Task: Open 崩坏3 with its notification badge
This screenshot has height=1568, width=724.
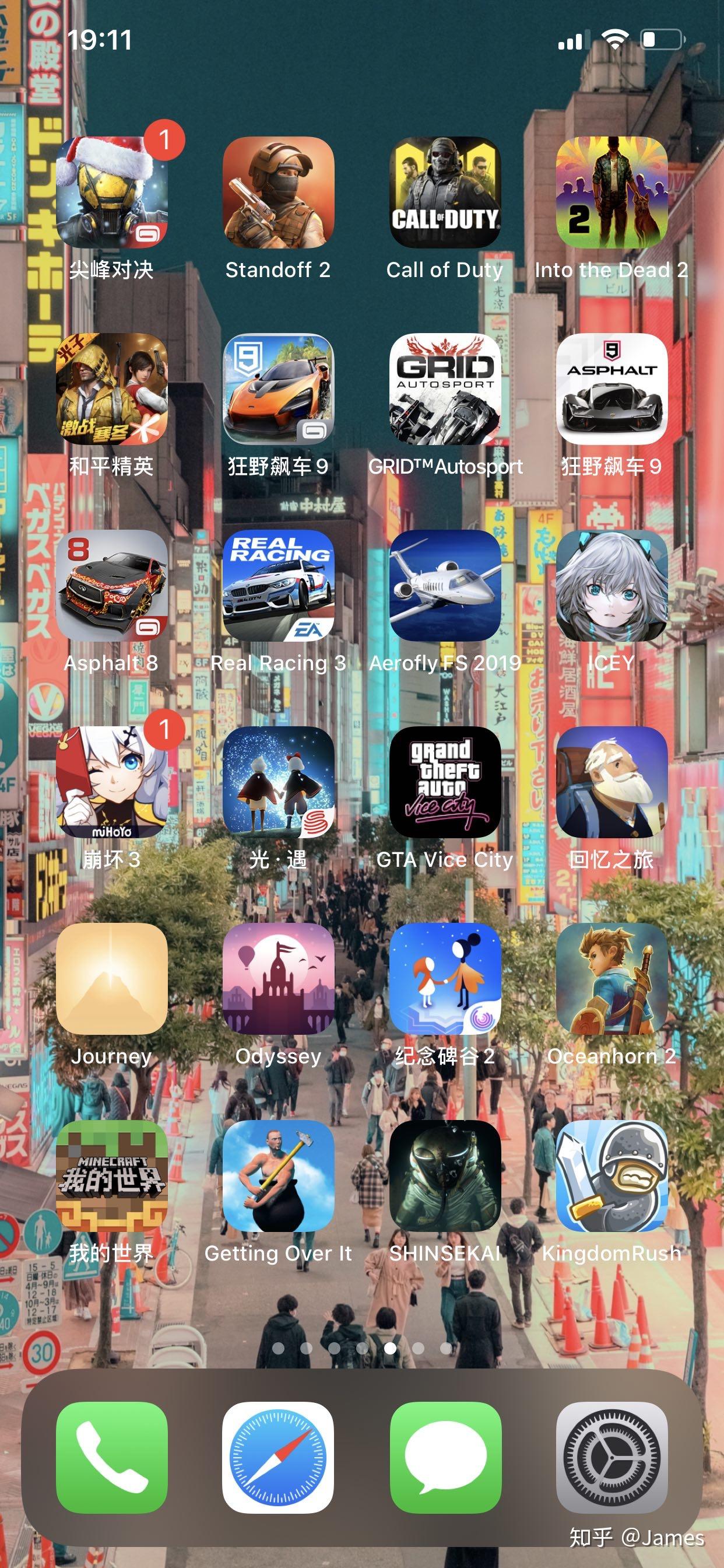Action: (112, 785)
